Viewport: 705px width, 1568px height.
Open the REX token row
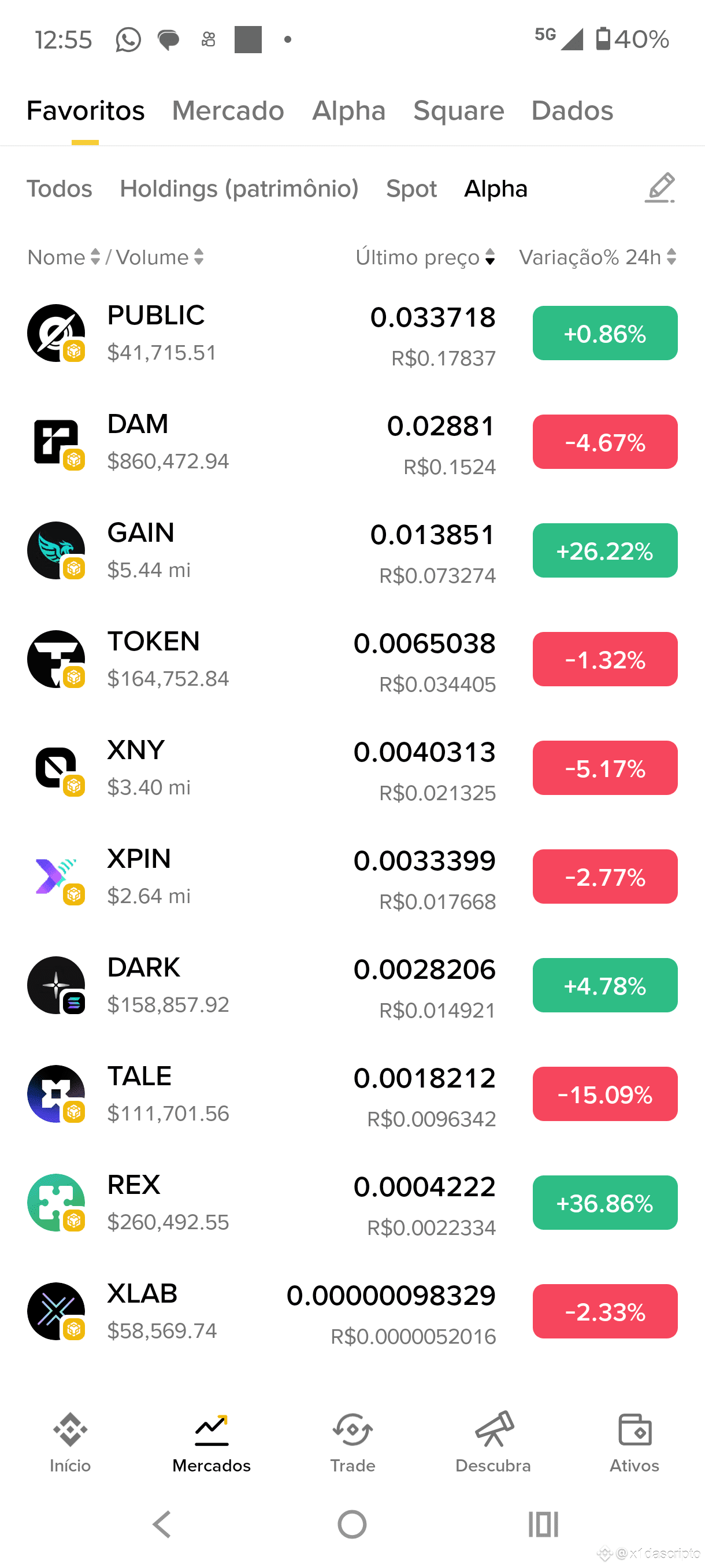[x=352, y=1203]
